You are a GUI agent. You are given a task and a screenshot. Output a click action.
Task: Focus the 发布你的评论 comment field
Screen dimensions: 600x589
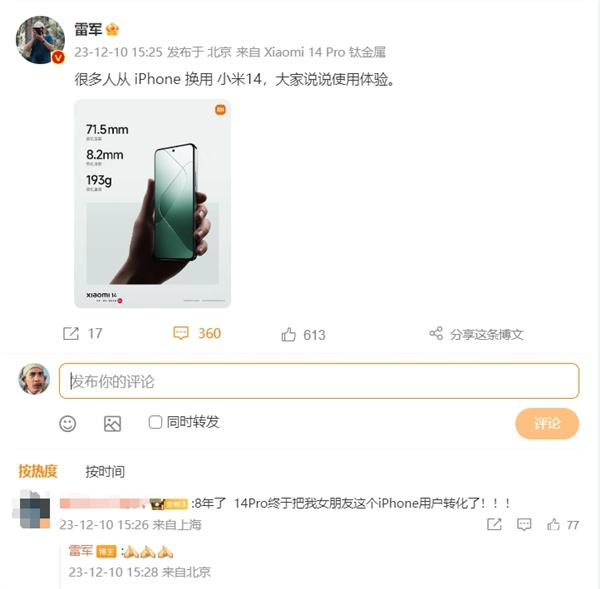(318, 381)
